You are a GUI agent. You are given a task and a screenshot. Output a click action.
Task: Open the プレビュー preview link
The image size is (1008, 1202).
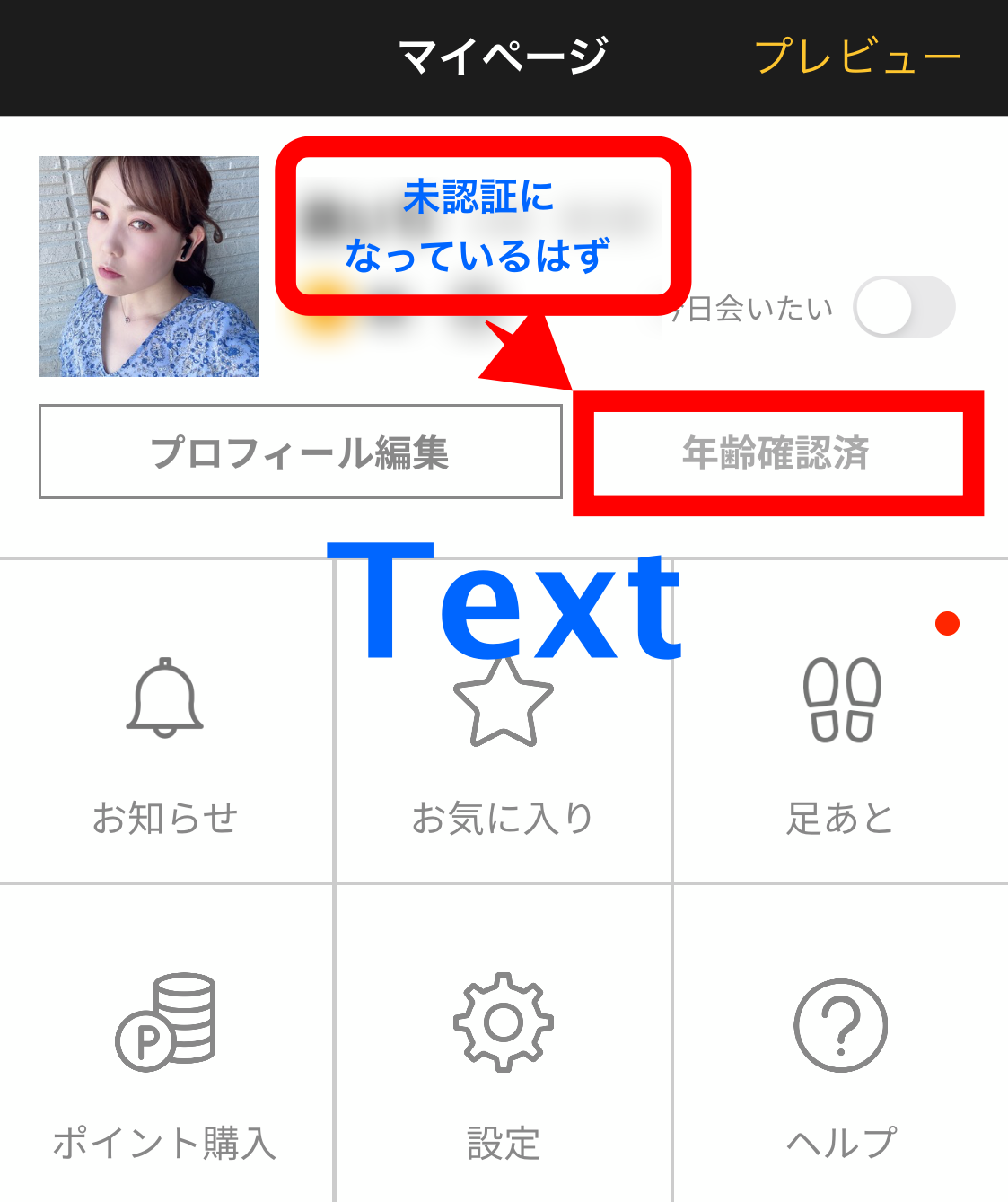857,57
